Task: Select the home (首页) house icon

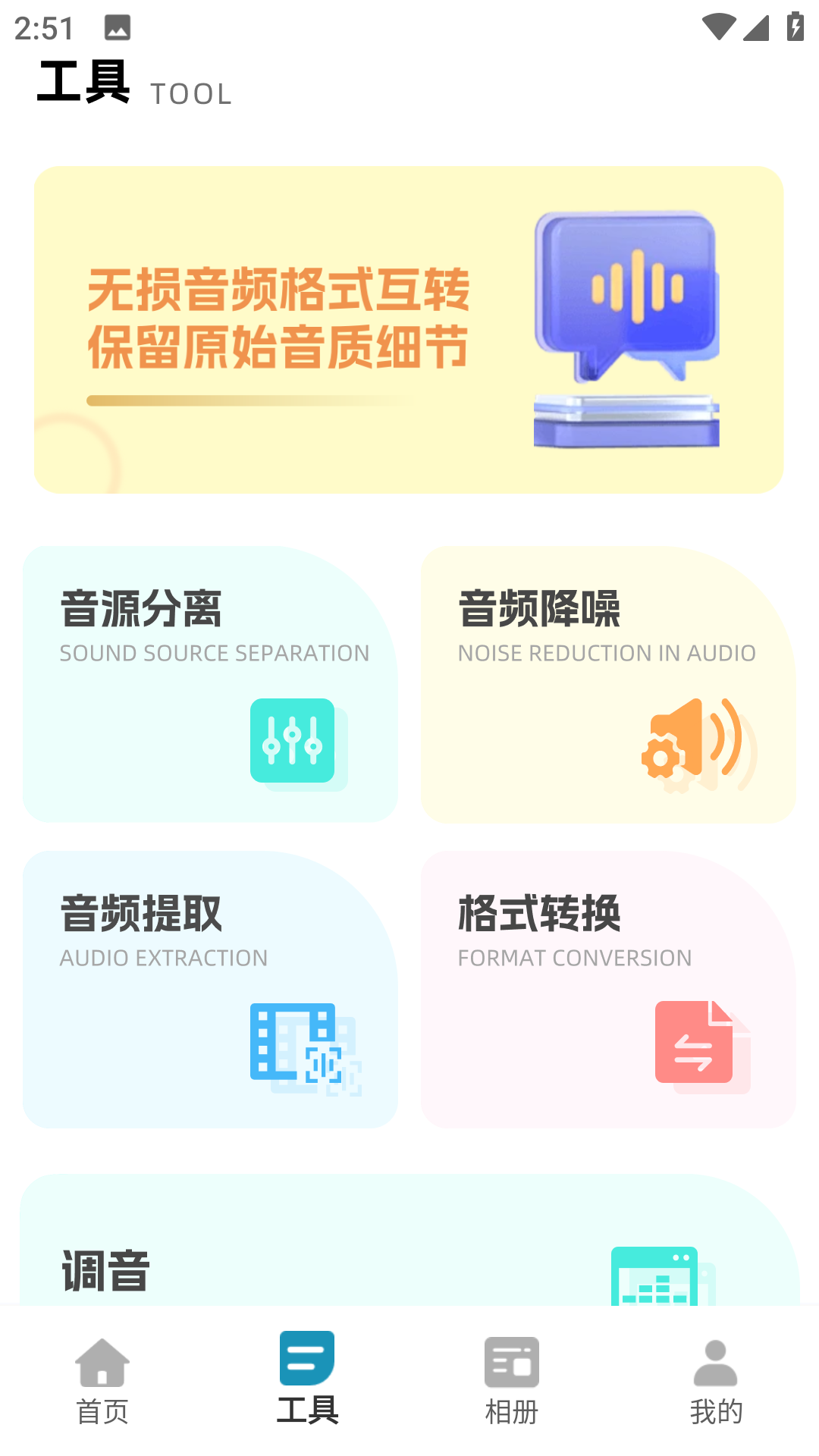Action: coord(102,1361)
